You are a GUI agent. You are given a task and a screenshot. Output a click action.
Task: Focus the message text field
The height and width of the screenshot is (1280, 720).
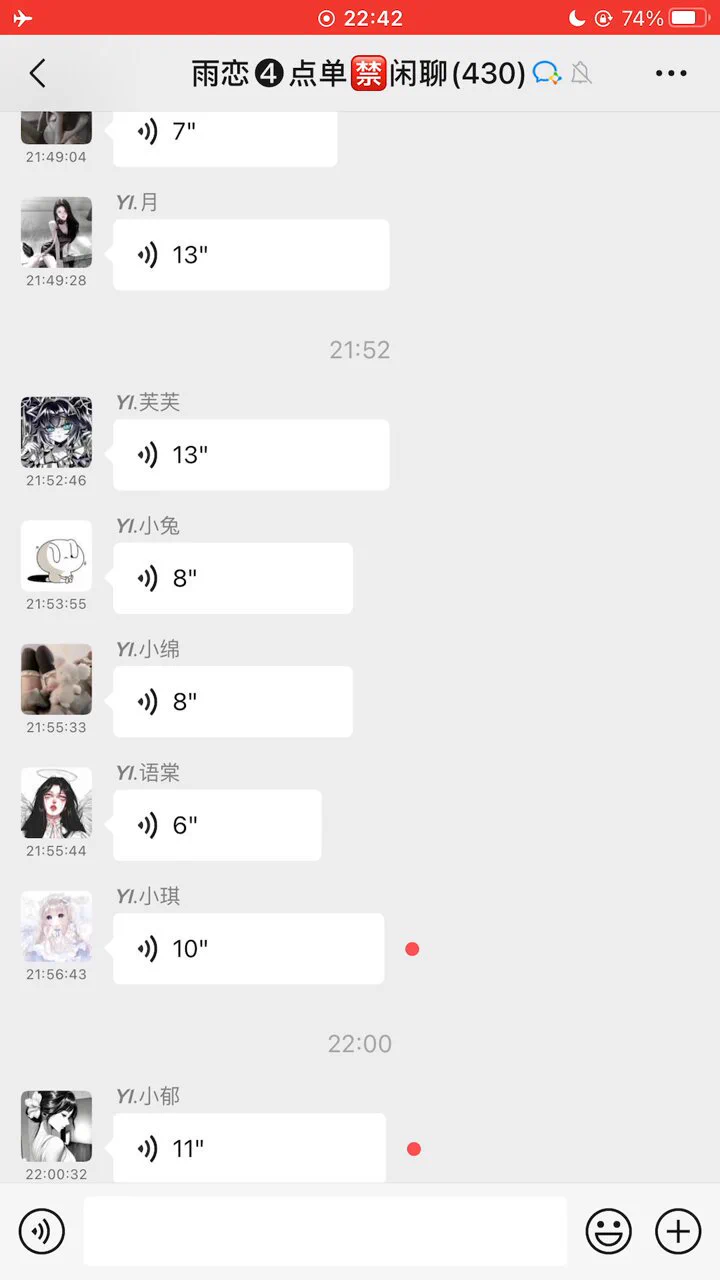click(x=325, y=1231)
